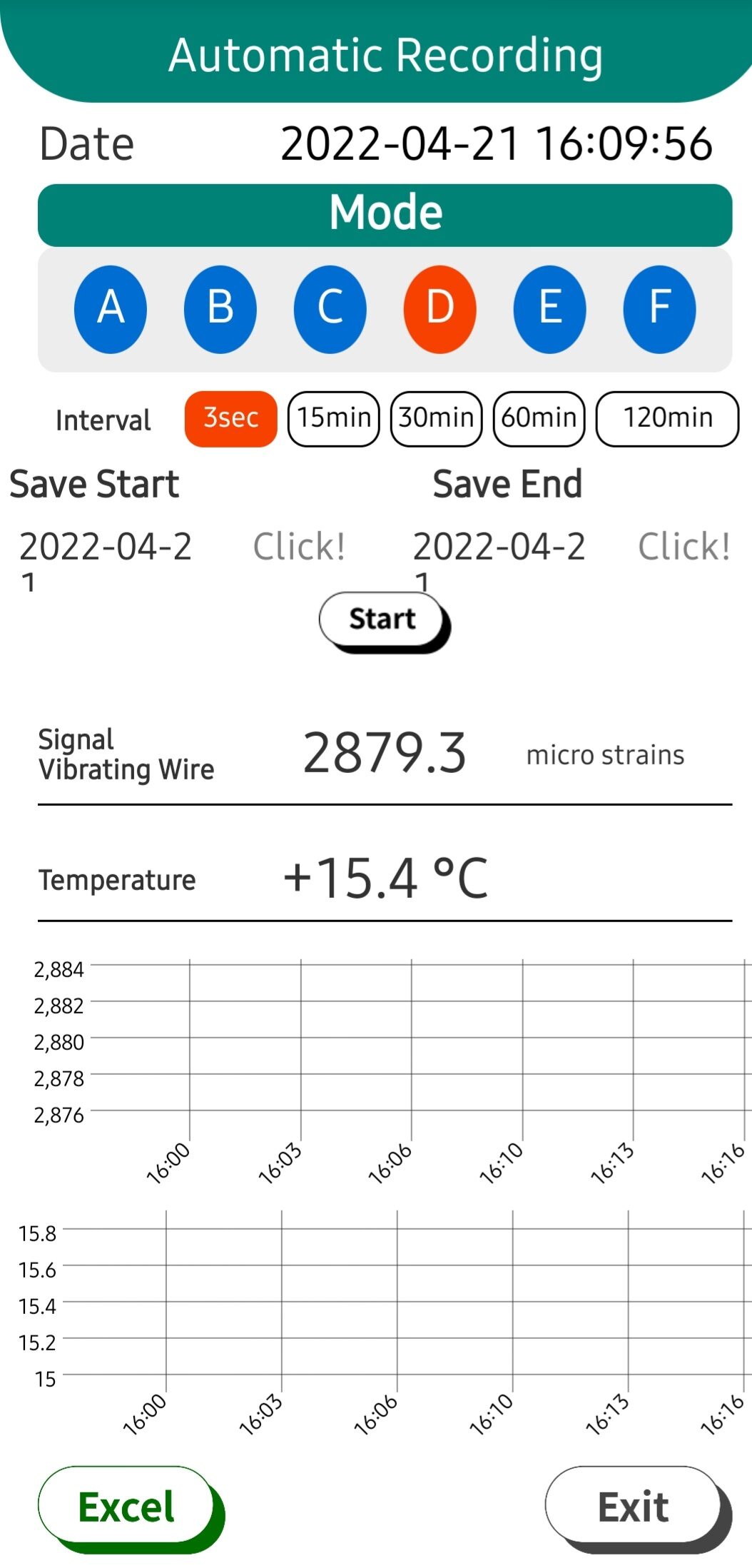
Task: Select mode B
Action: pyautogui.click(x=220, y=309)
